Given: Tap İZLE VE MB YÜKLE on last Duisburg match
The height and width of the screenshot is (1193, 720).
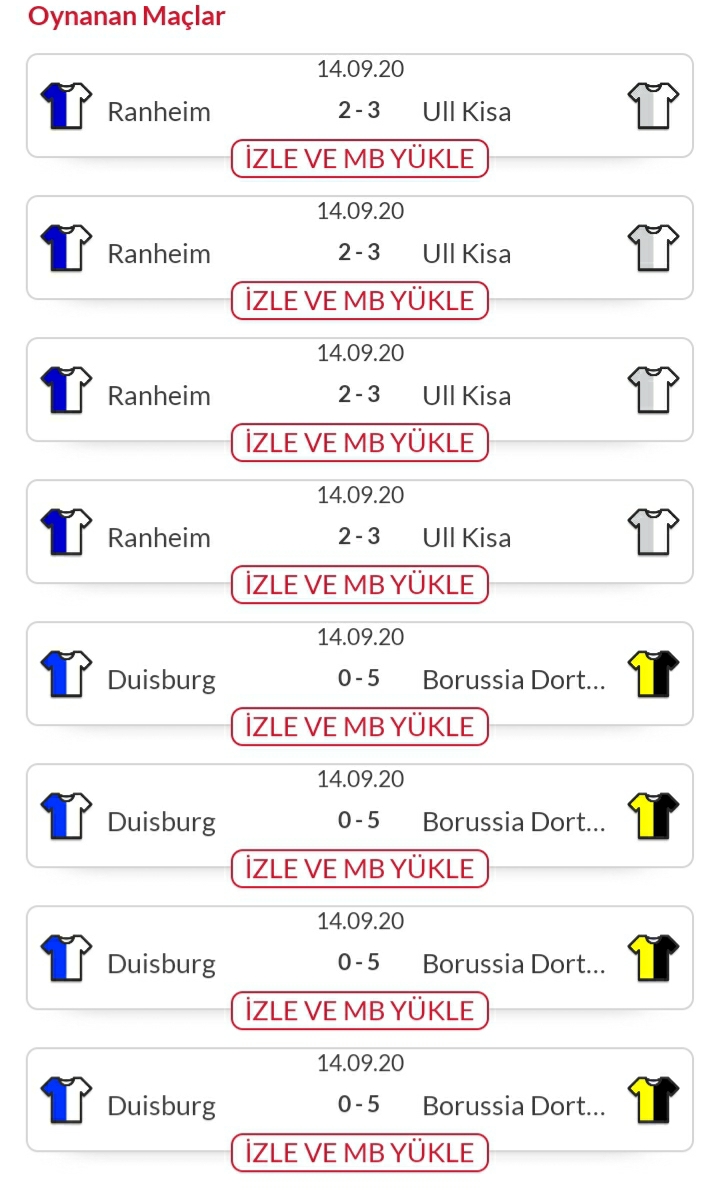Looking at the screenshot, I should [359, 1153].
